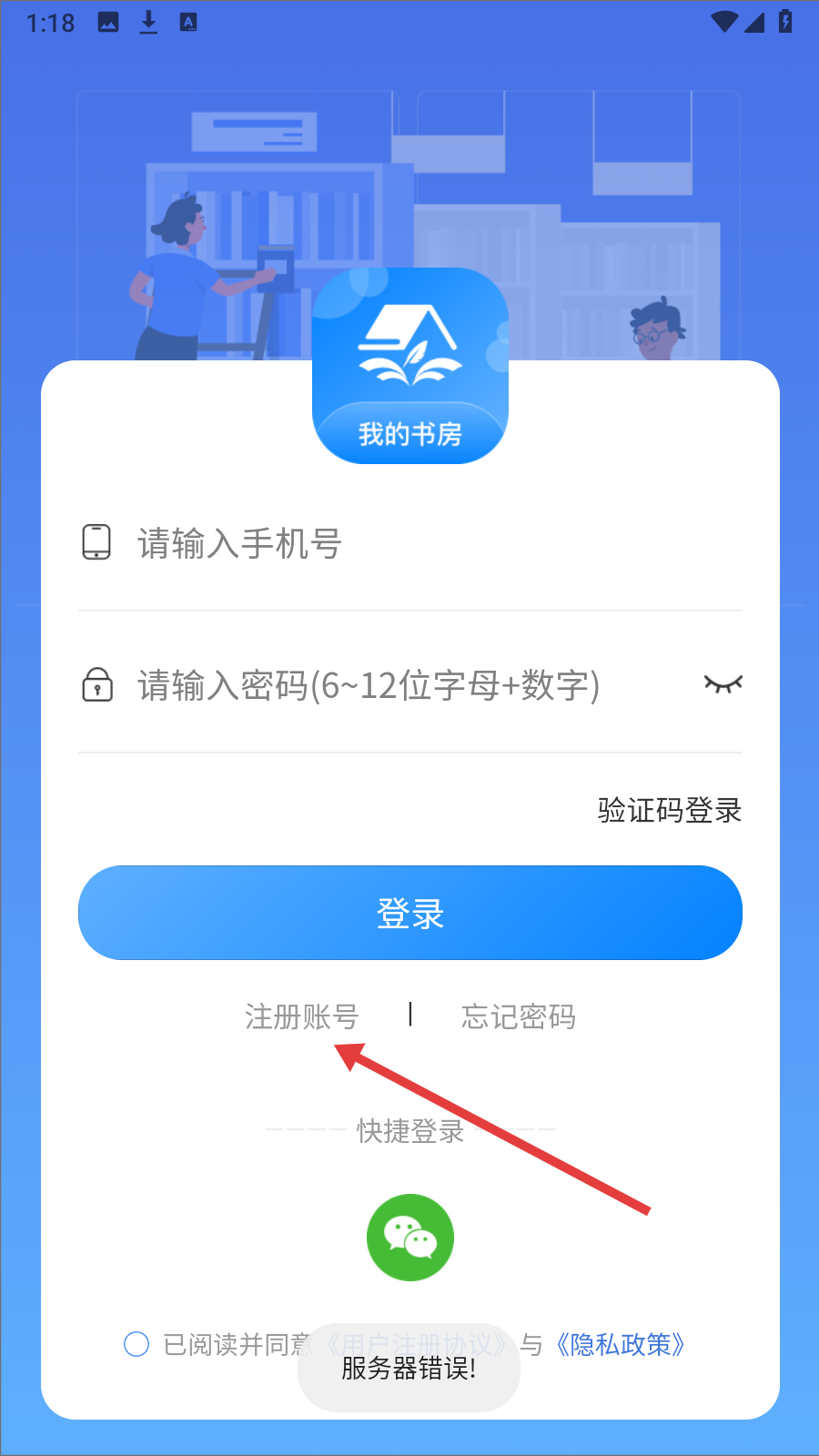
Task: Toggle password visibility eye icon
Action: (x=723, y=684)
